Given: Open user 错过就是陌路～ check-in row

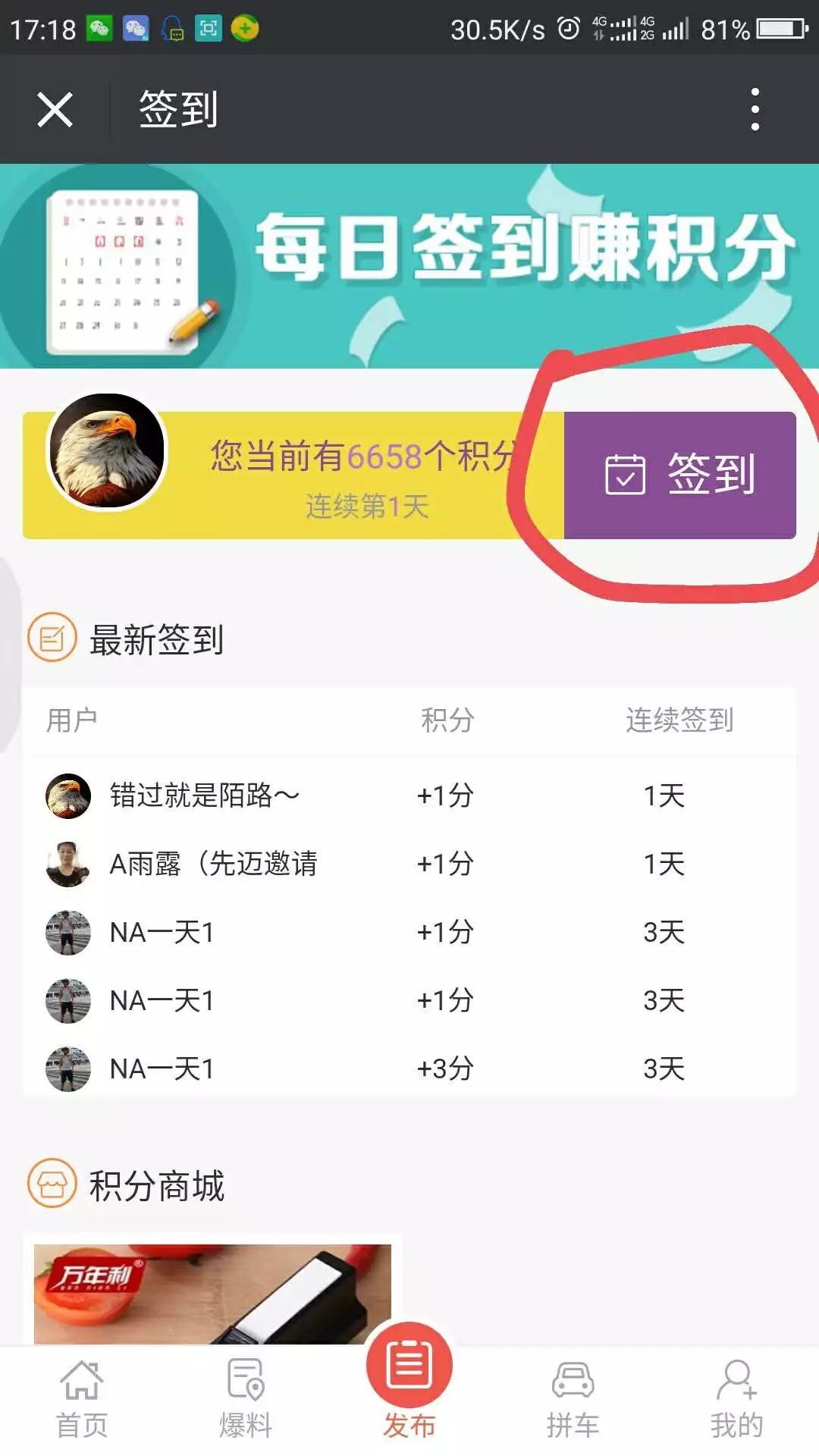Looking at the screenshot, I should tap(409, 795).
